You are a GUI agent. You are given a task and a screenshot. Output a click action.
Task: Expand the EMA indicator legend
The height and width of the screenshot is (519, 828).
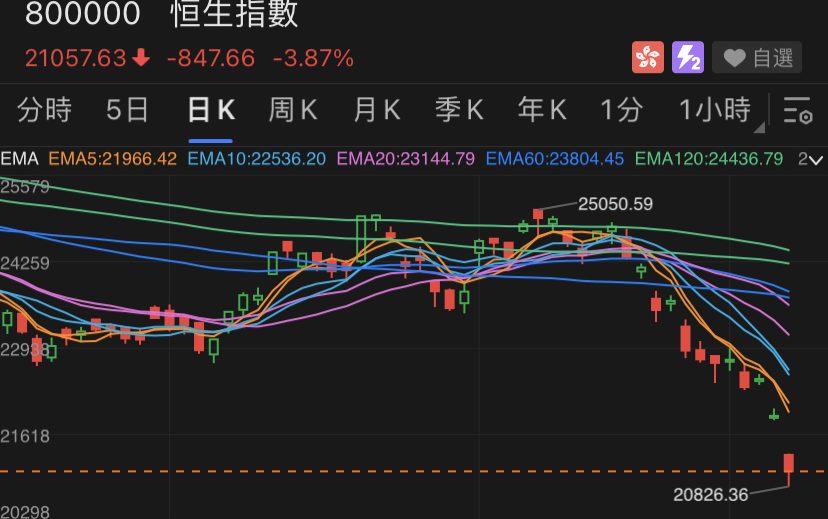click(x=811, y=159)
